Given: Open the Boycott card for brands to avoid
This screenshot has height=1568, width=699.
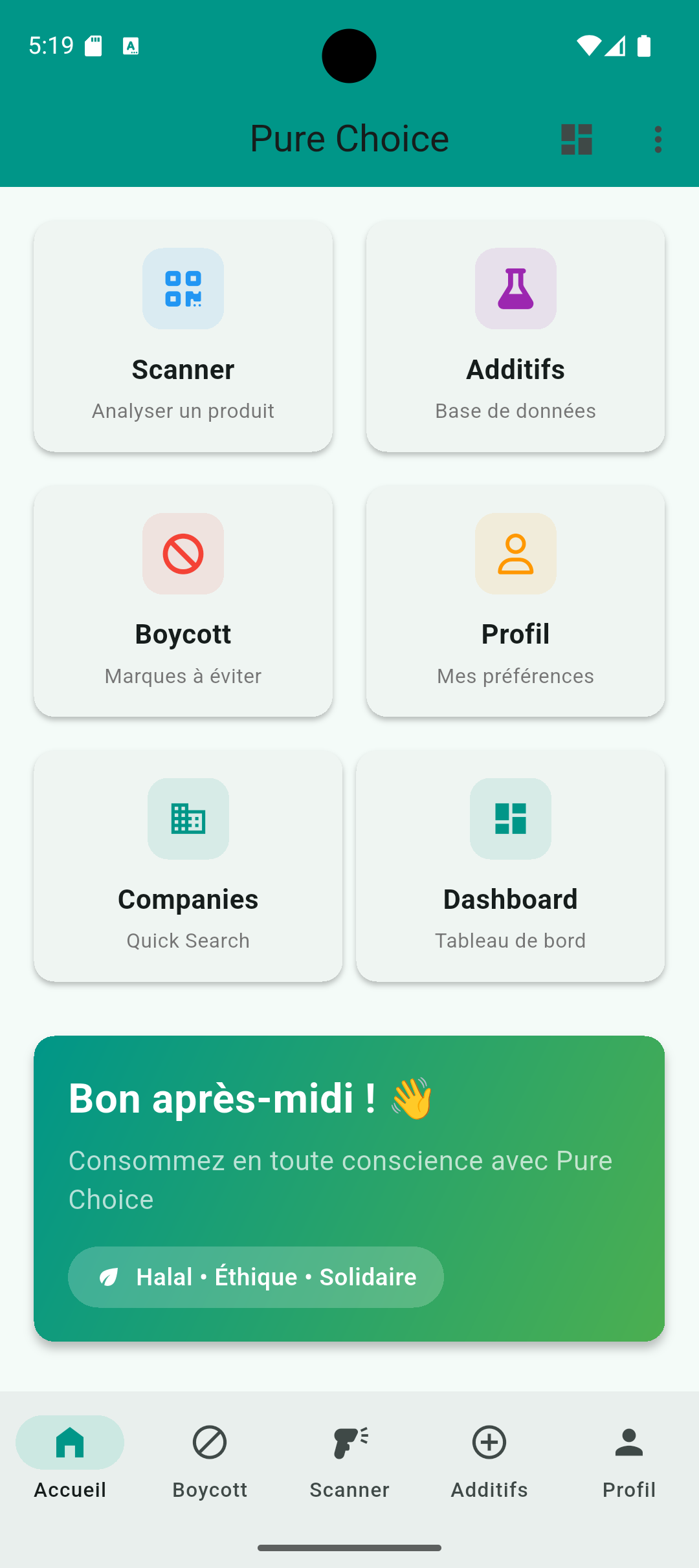Looking at the screenshot, I should tap(183, 601).
